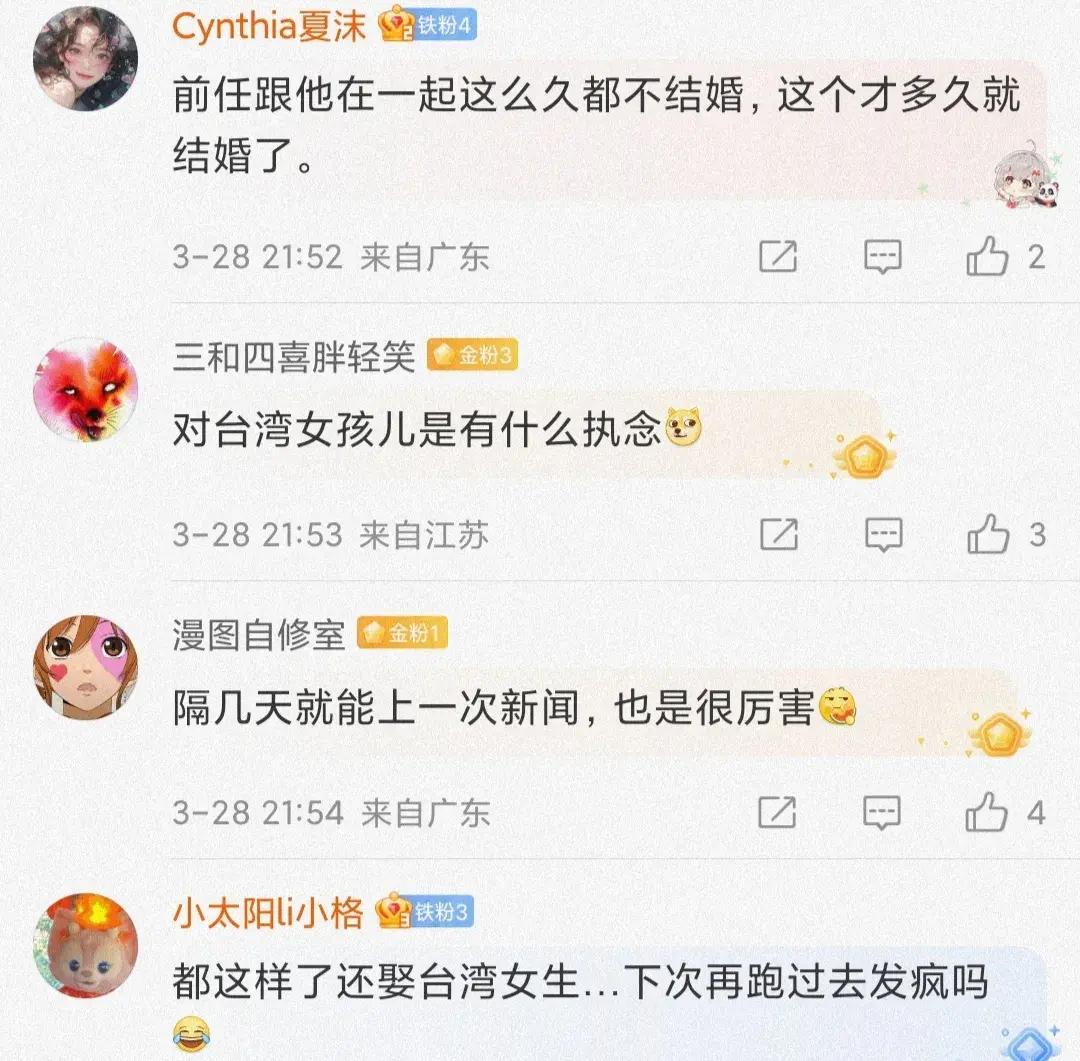1080x1061 pixels.
Task: Share Cynthia夏沫's comment
Action: pos(778,257)
